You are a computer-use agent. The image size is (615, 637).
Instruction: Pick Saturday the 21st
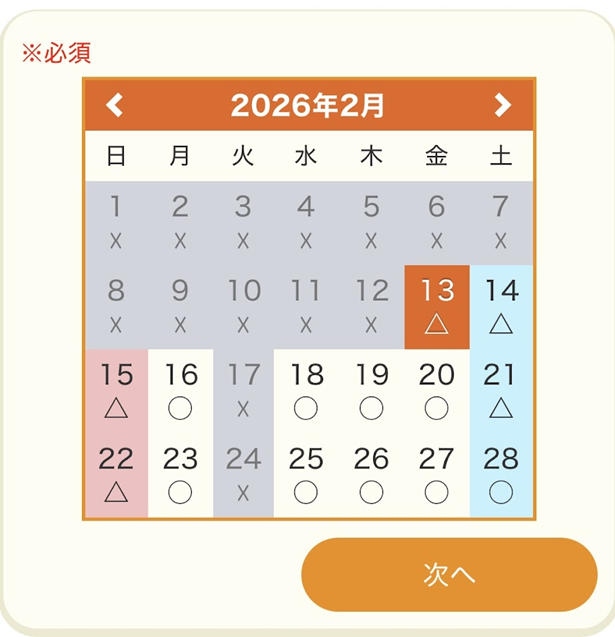(x=501, y=391)
